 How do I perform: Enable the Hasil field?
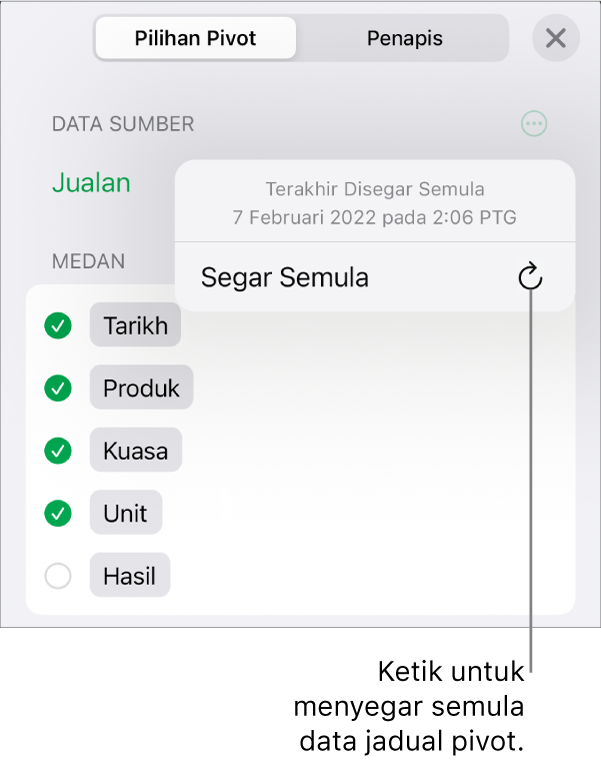(59, 576)
